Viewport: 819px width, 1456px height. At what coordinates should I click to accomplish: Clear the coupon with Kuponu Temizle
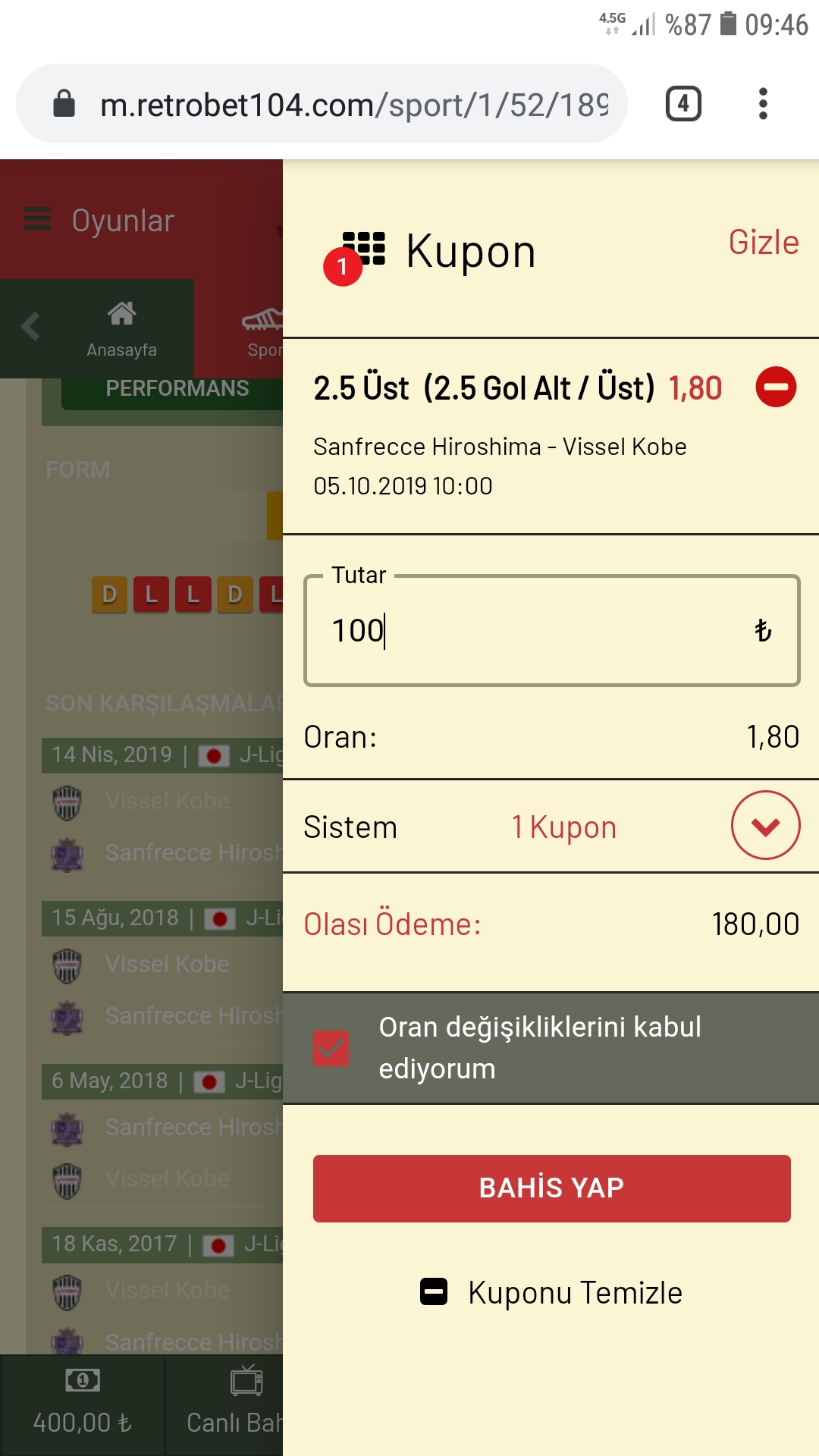[x=551, y=1292]
